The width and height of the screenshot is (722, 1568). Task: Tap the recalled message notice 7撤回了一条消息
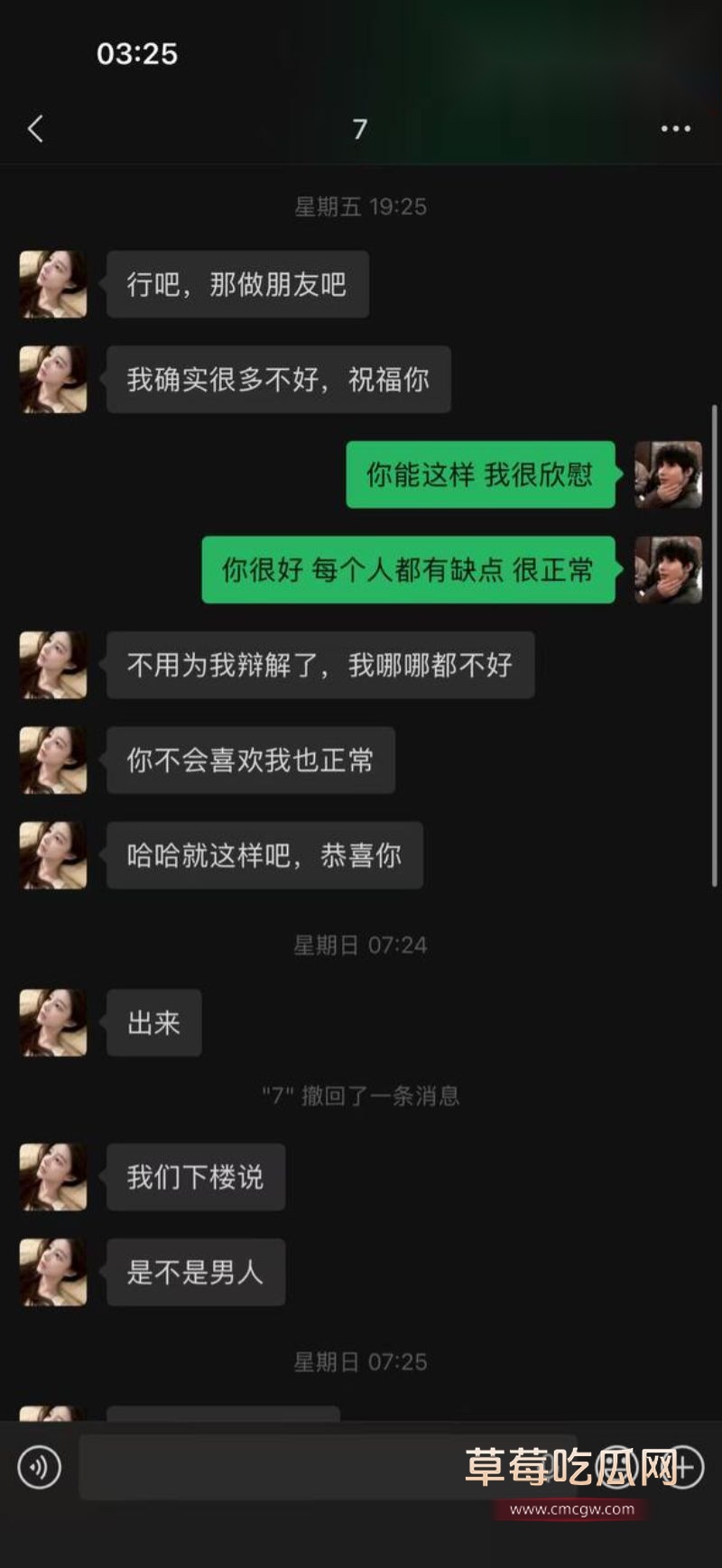tap(360, 1094)
